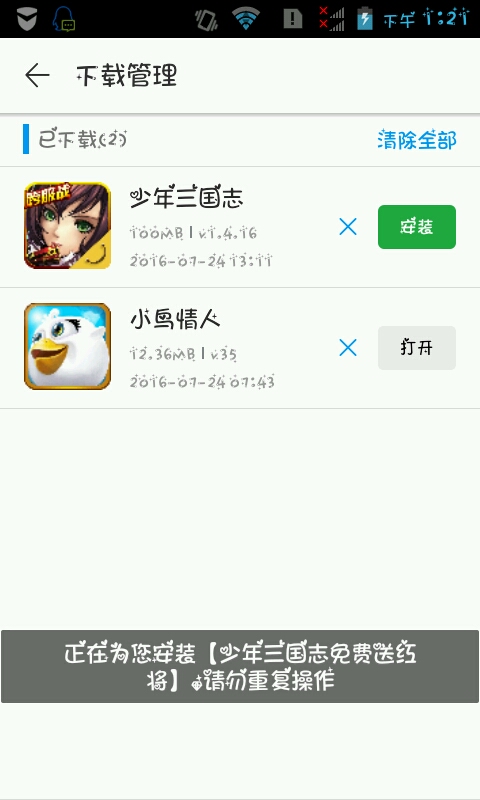Open 小鸟情人 with the 打开 button
The width and height of the screenshot is (480, 800).
tap(417, 348)
